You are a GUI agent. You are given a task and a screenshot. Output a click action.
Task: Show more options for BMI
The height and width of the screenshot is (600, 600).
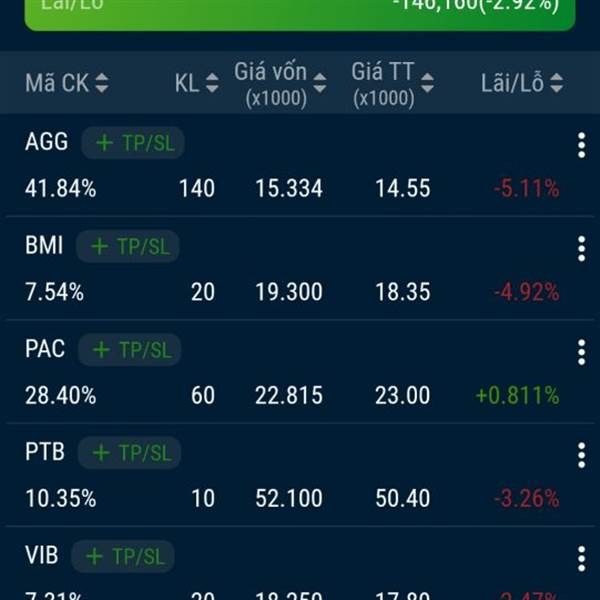[x=581, y=249]
